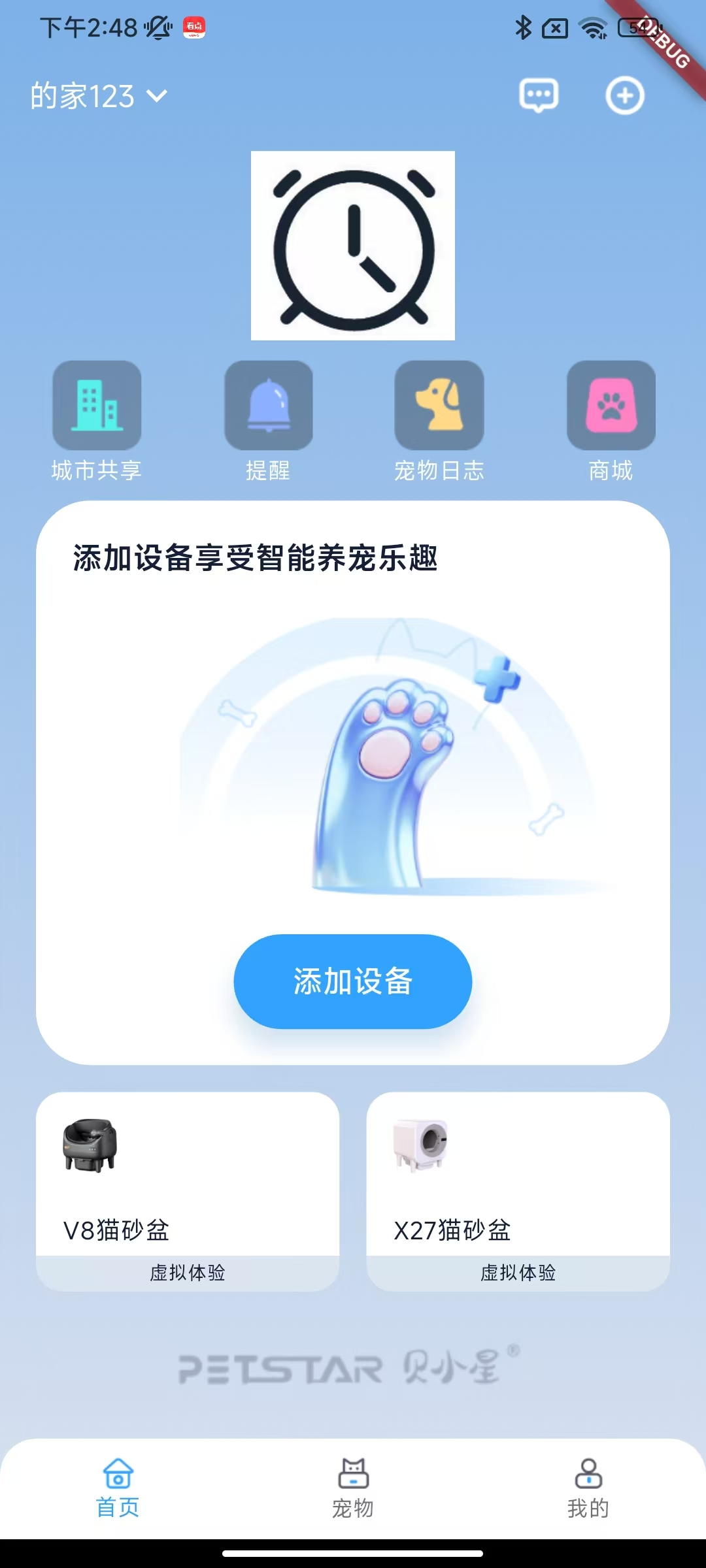Screen dimensions: 706x1568
Task: Open the 宠物日志 pet diary icon
Action: 439,404
